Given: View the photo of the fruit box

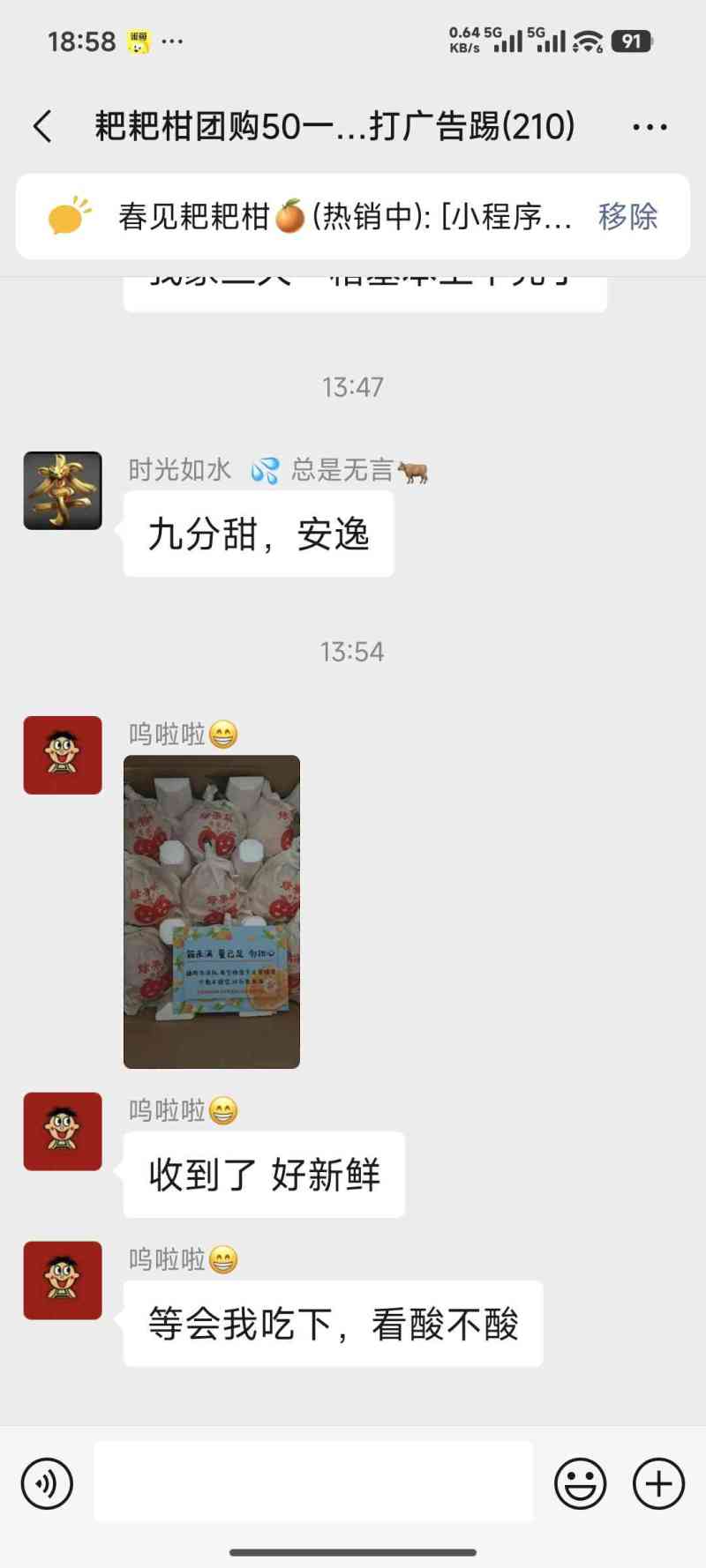Looking at the screenshot, I should coord(212,912).
